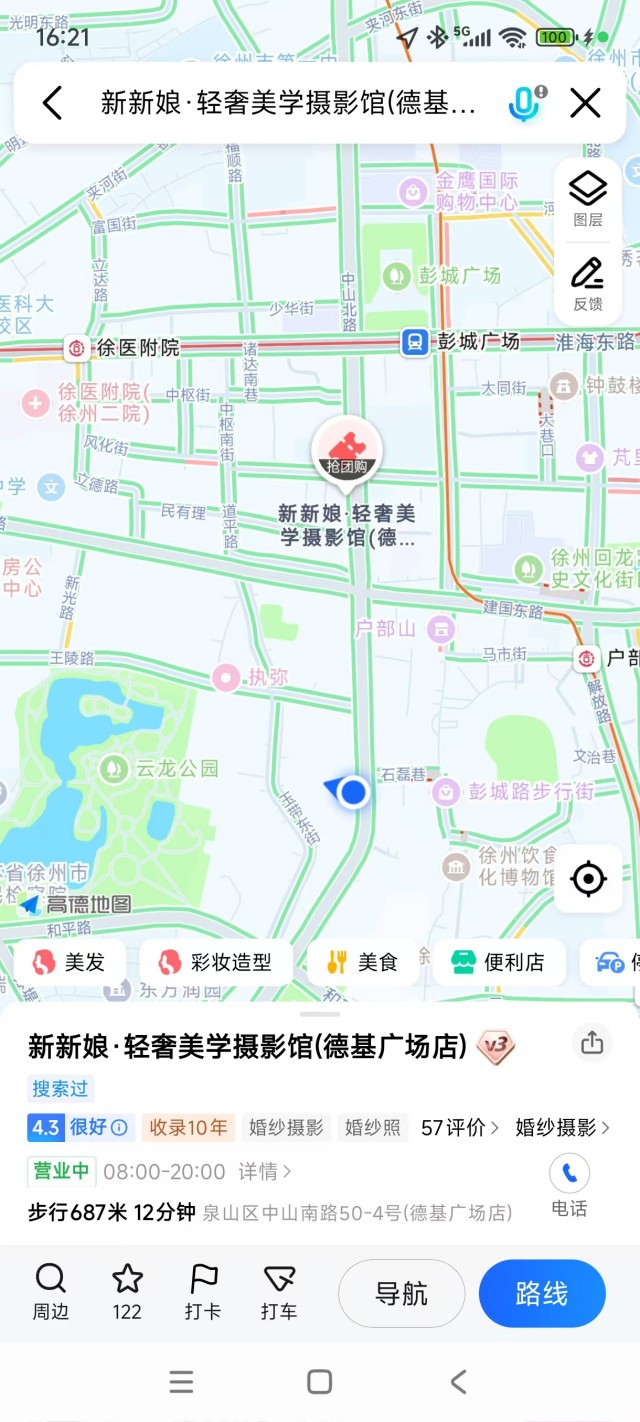Screen dimensions: 640x1422
Task: Open the 57评价 reviews link
Action: point(460,1127)
